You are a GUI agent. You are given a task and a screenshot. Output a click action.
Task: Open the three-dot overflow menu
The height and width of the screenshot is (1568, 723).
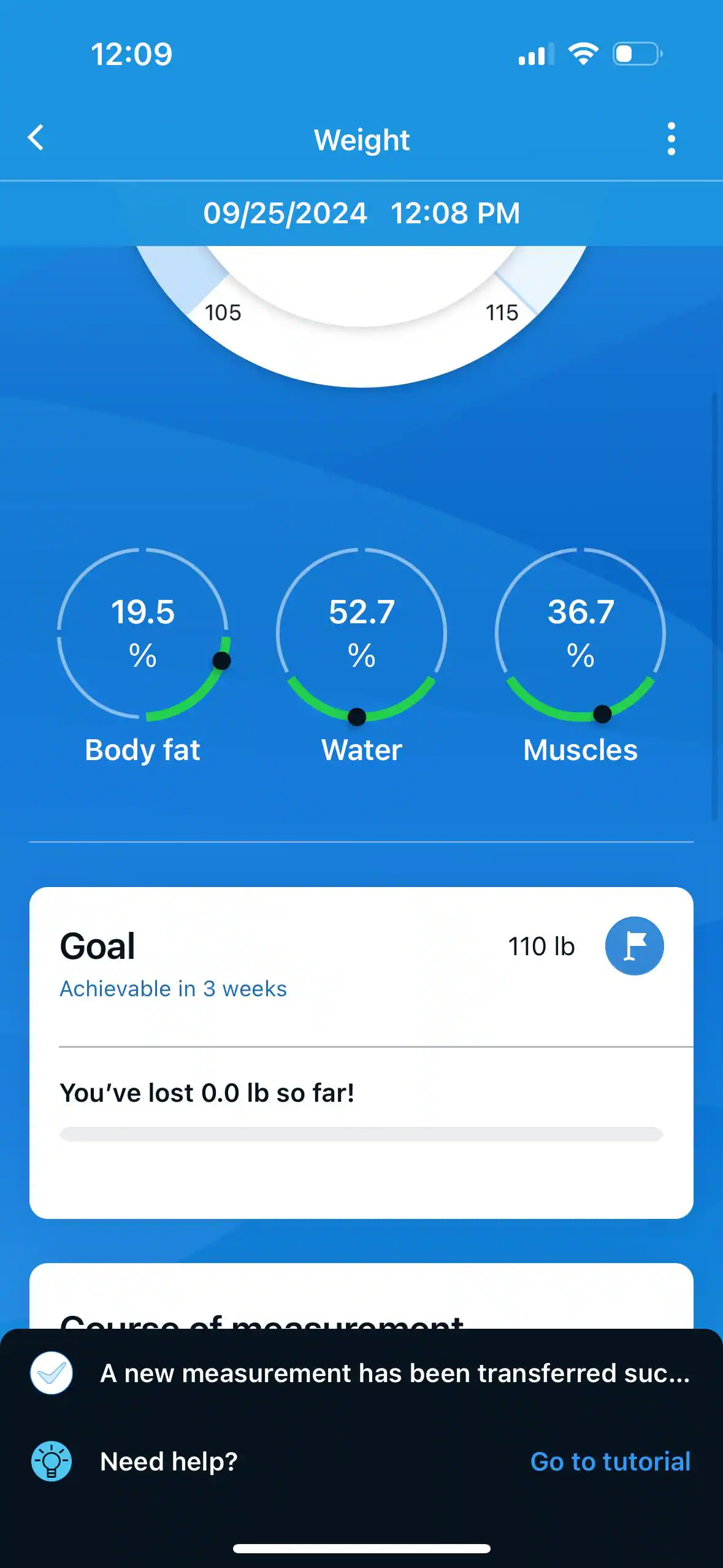[671, 139]
